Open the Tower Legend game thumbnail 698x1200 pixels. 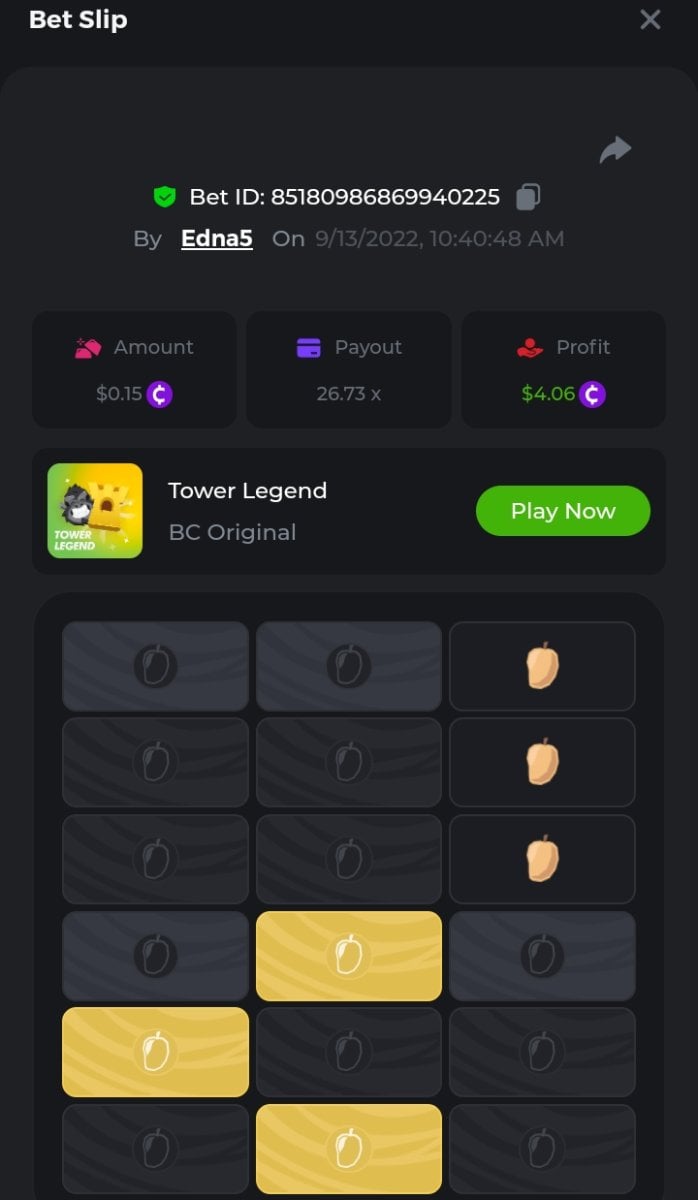coord(95,511)
